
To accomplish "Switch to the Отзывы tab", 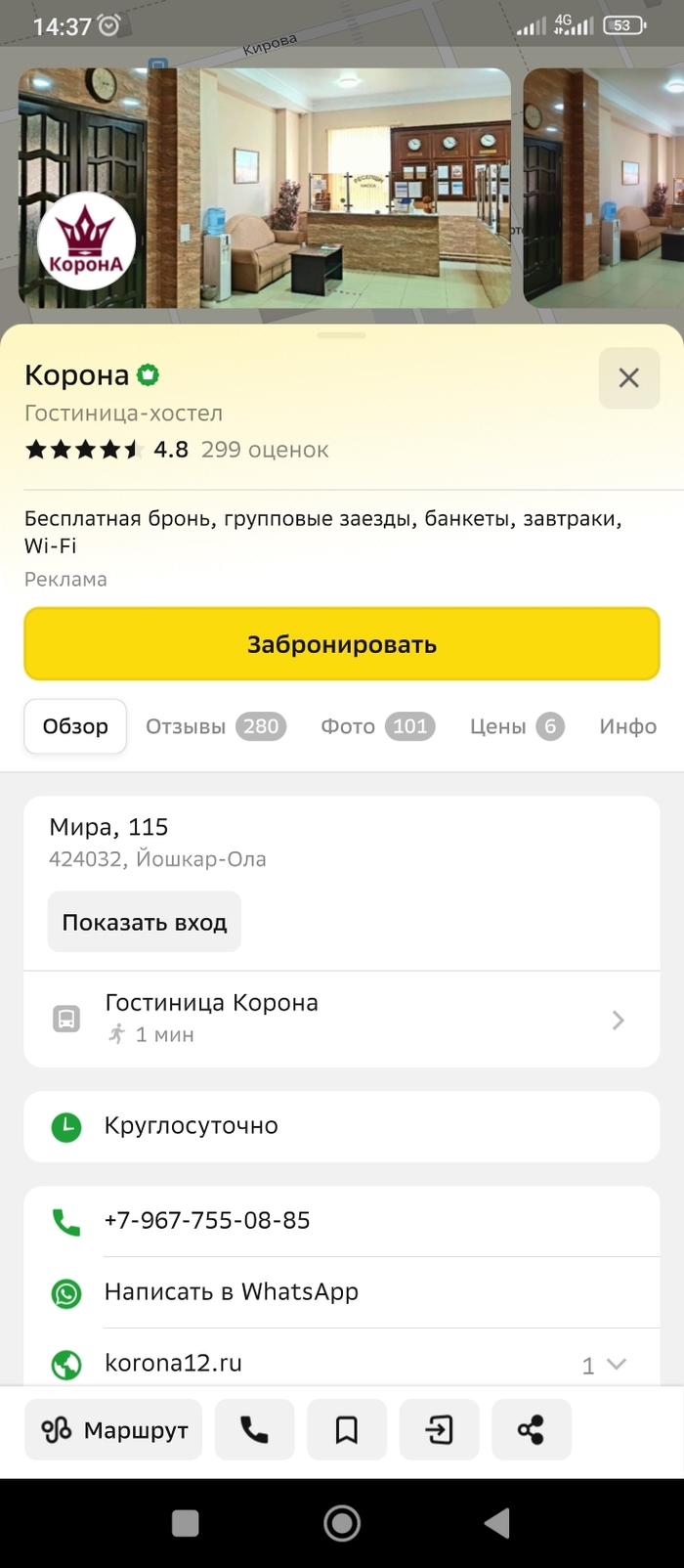I will point(215,726).
